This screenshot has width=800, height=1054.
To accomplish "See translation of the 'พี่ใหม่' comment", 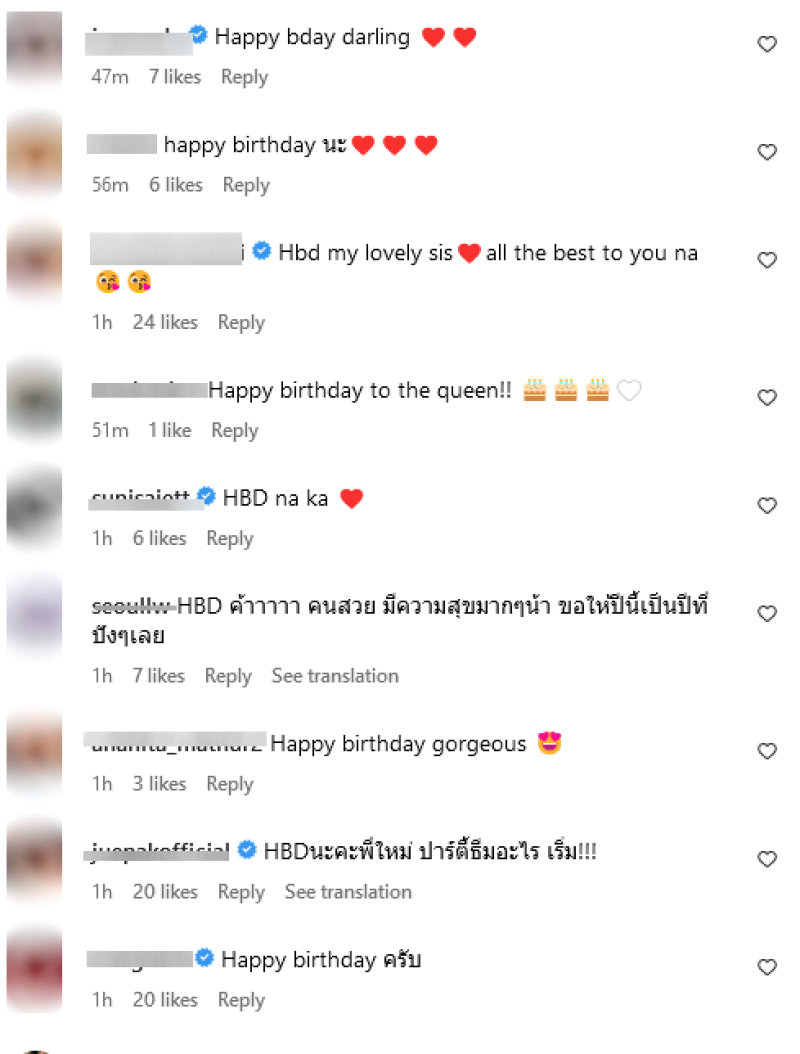I will click(348, 891).
